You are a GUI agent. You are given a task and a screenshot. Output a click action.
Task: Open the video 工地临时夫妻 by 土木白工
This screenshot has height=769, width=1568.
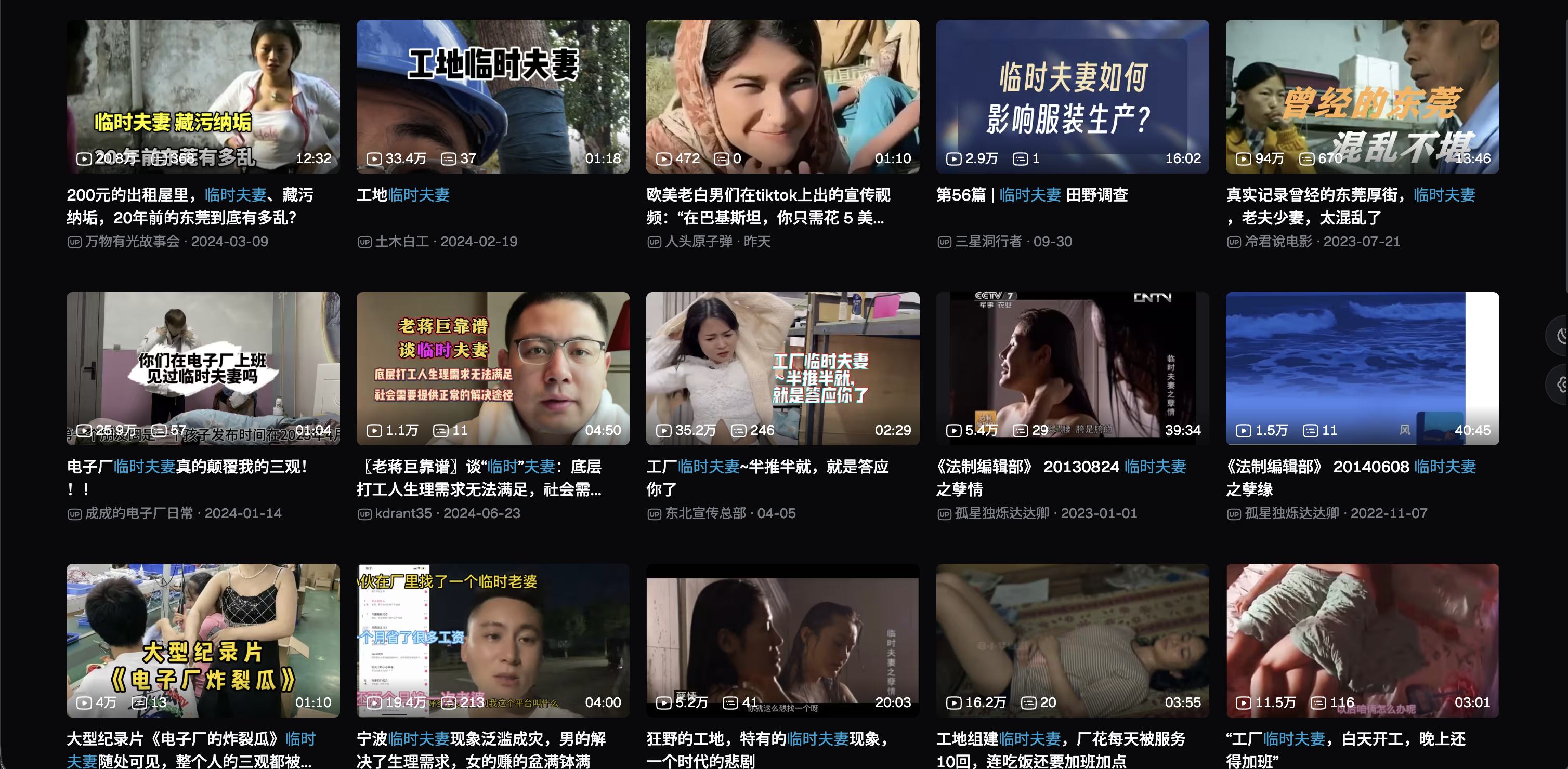click(x=492, y=96)
